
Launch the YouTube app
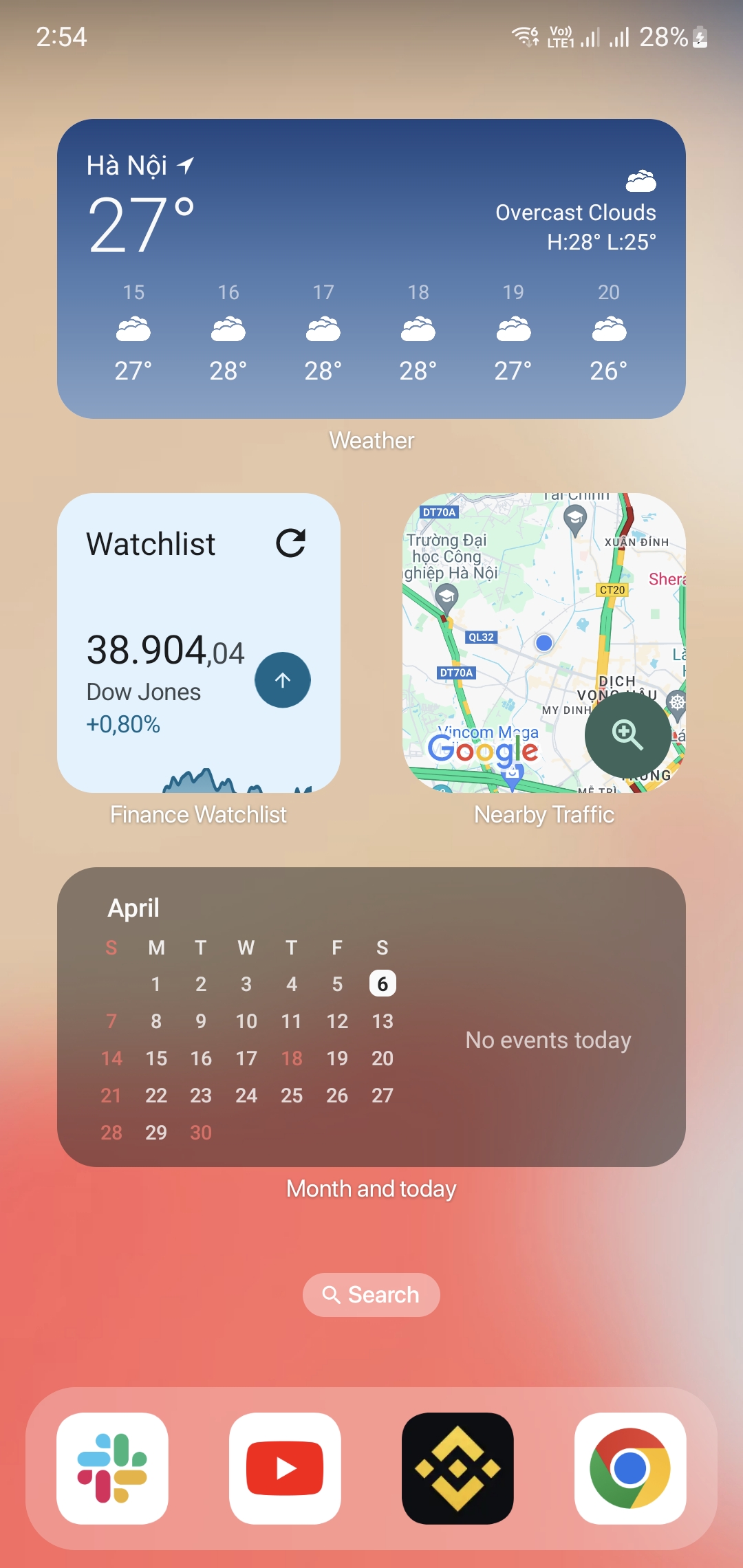pyautogui.click(x=285, y=1468)
